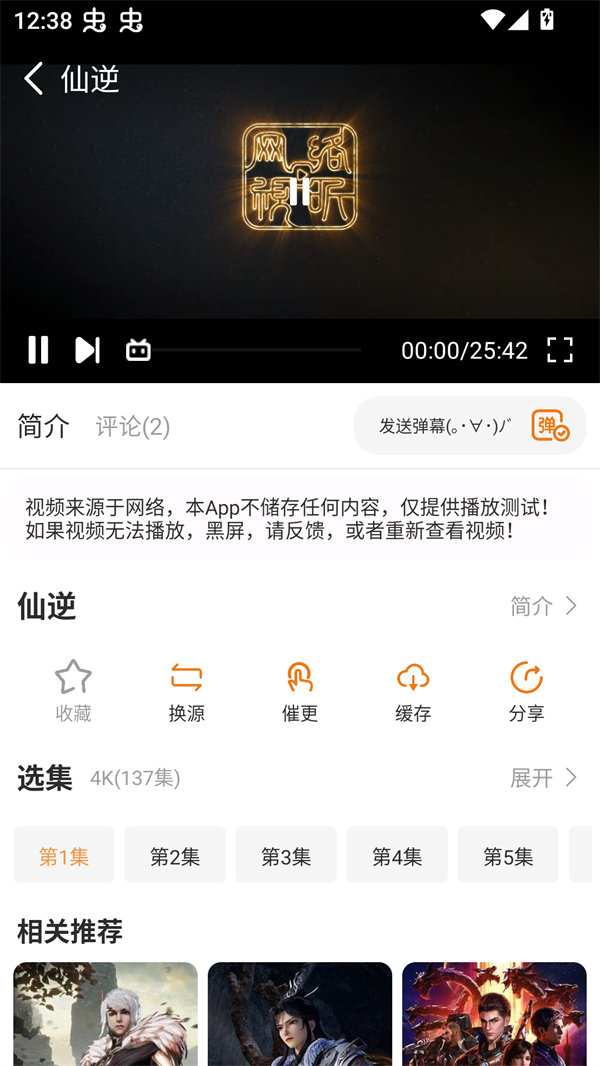Download the episode with 缓存

click(413, 691)
